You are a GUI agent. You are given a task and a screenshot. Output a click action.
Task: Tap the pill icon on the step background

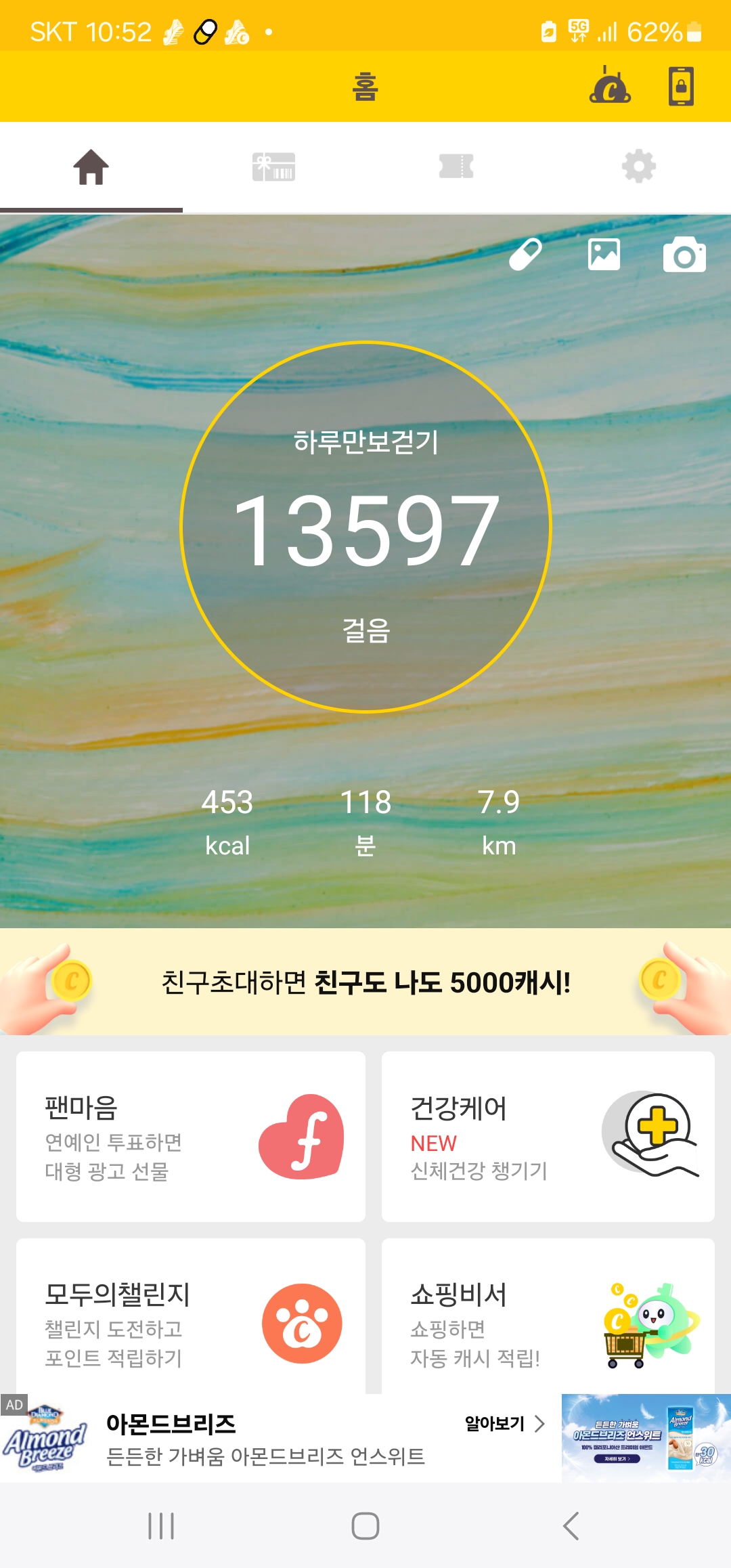pos(526,255)
